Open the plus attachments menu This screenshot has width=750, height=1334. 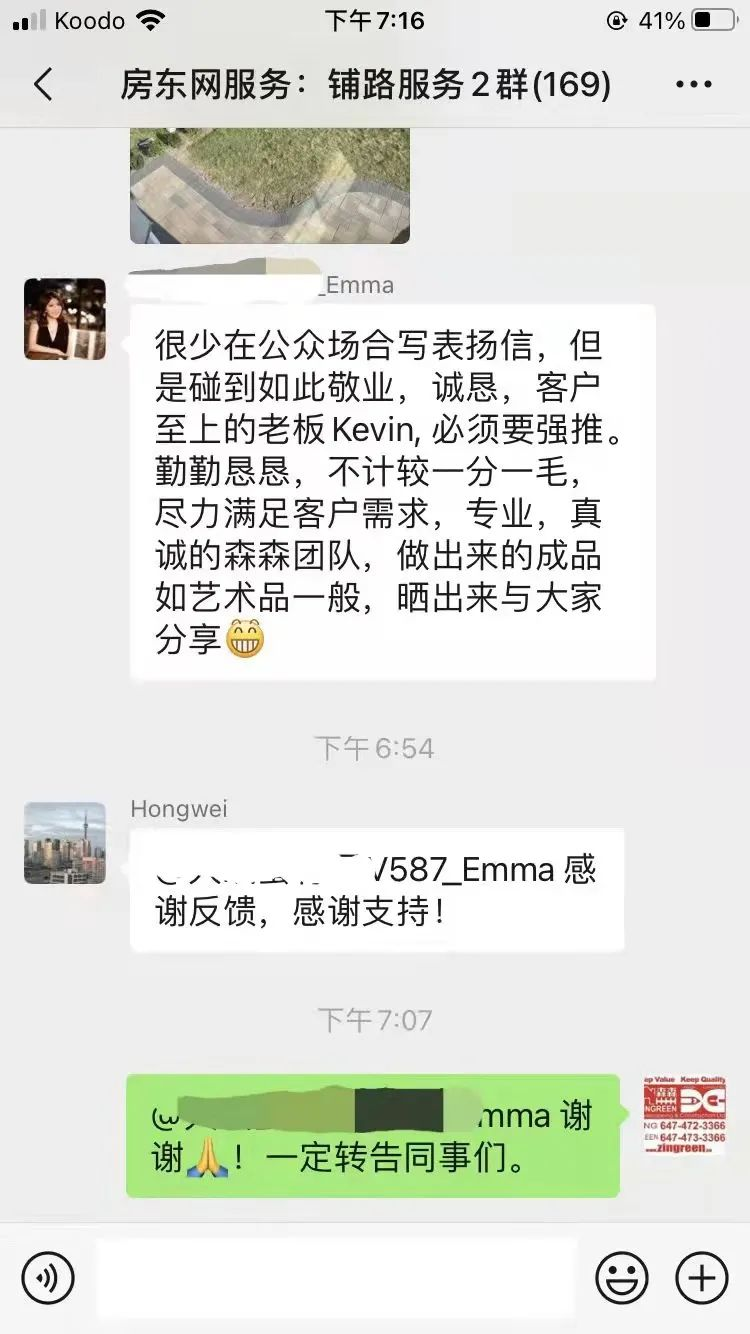click(x=702, y=1278)
